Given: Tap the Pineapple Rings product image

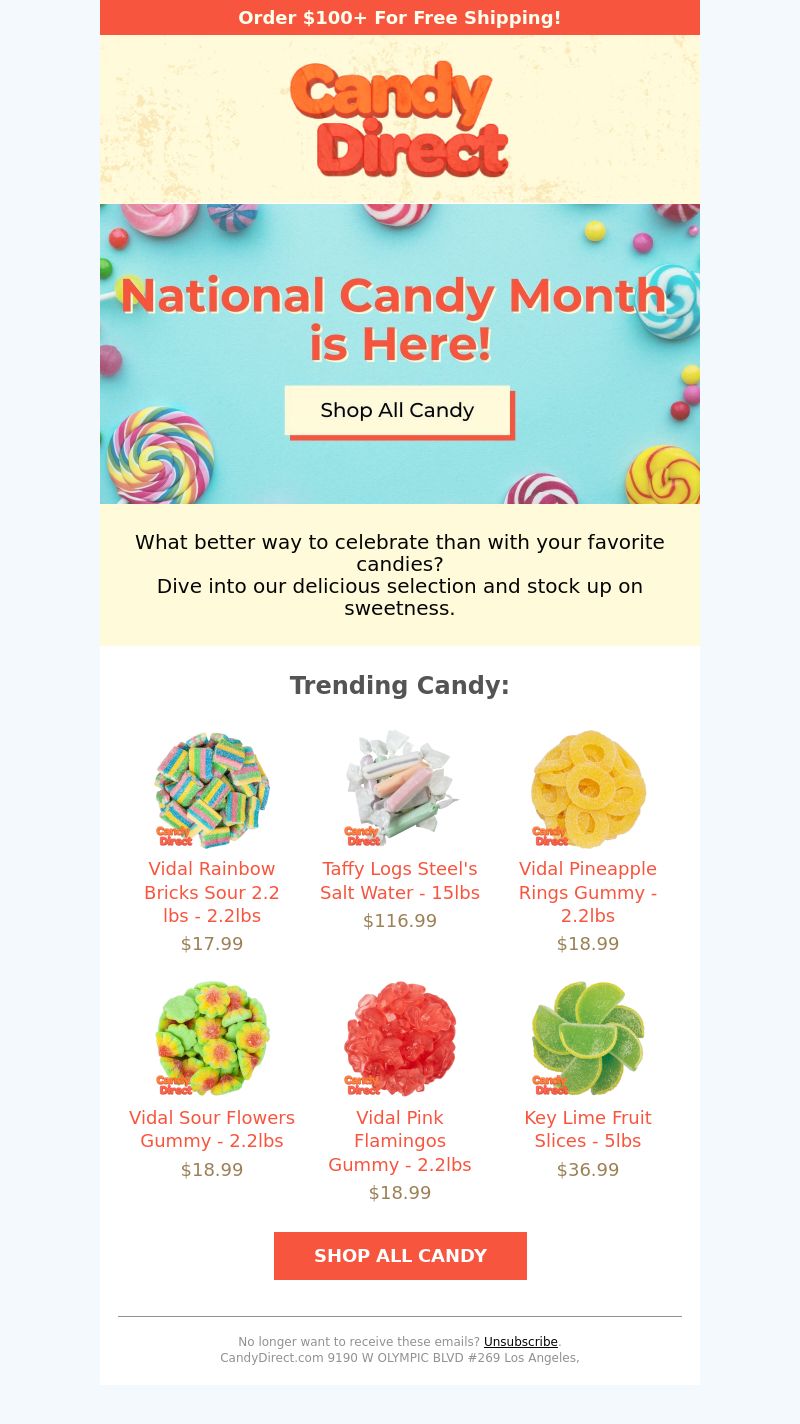Looking at the screenshot, I should point(588,790).
